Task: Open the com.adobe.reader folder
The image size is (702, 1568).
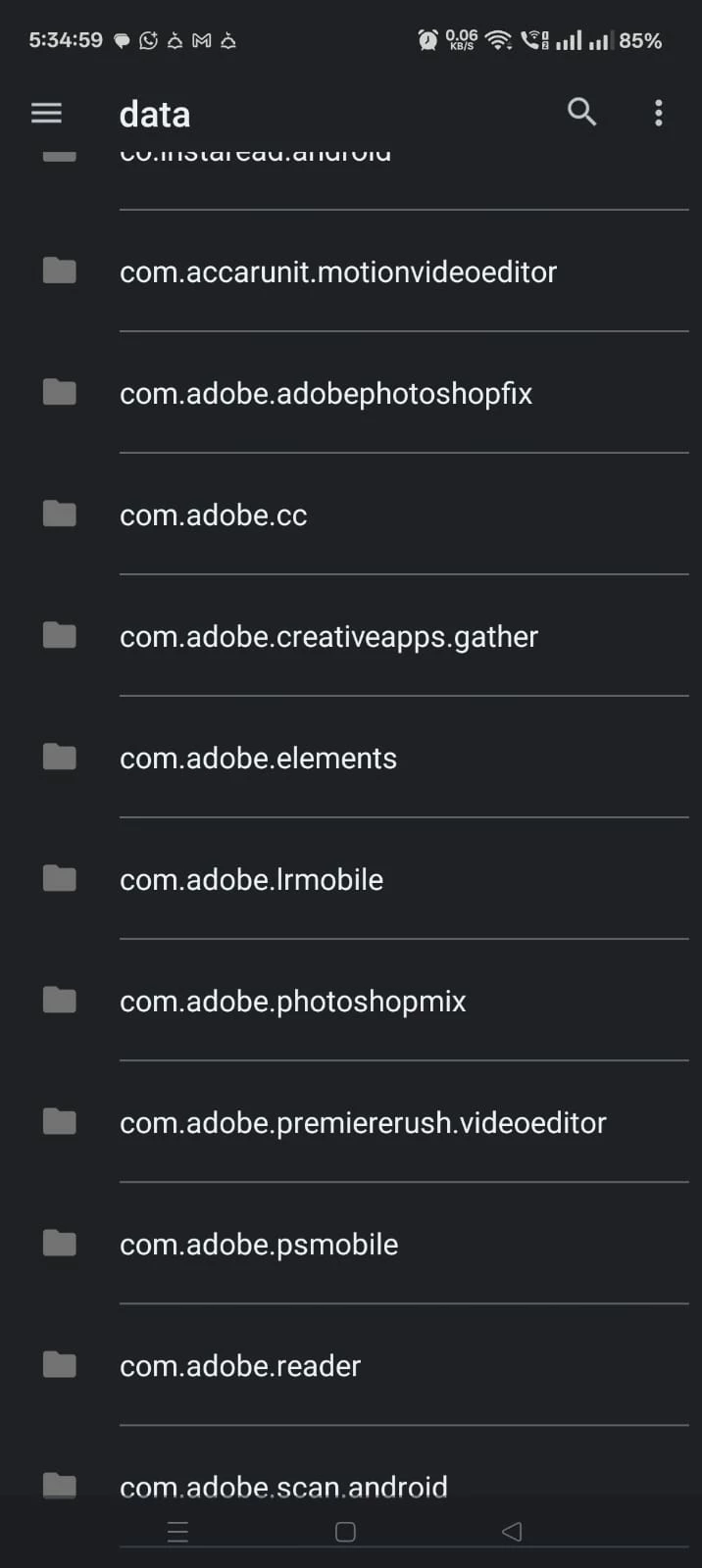Action: pos(240,1365)
